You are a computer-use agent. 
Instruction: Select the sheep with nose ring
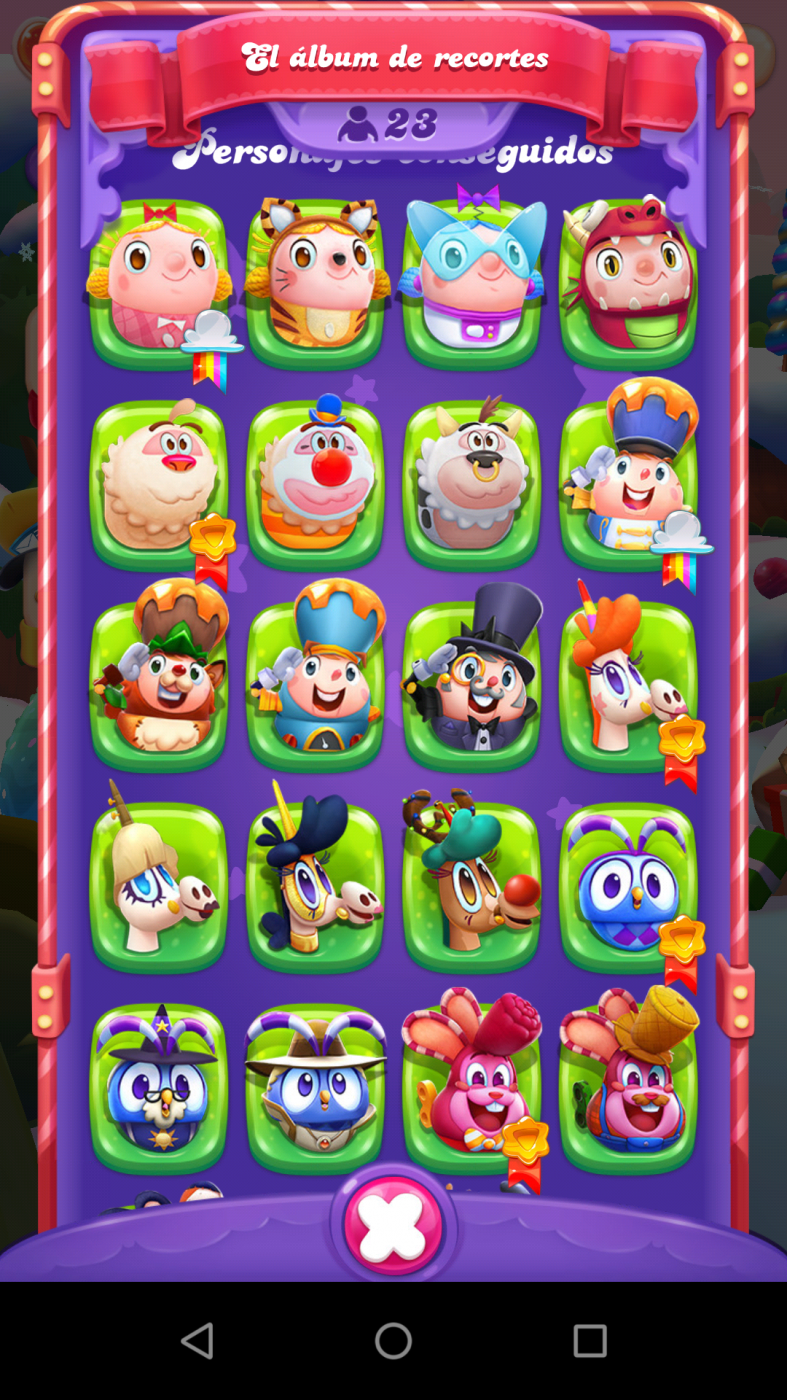pos(472,485)
